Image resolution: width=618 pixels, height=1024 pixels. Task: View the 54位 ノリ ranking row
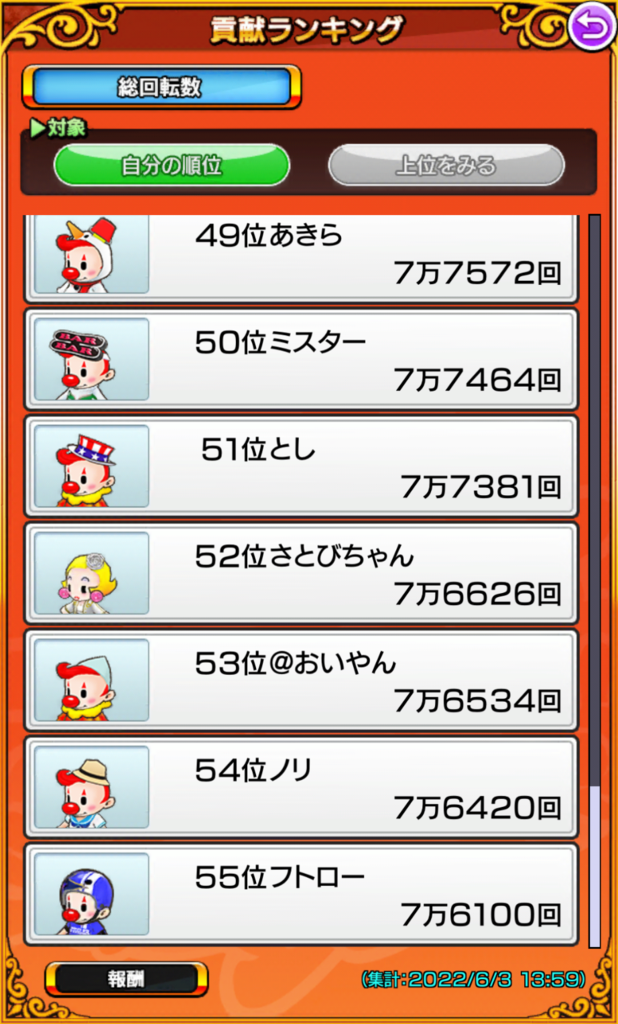click(300, 787)
